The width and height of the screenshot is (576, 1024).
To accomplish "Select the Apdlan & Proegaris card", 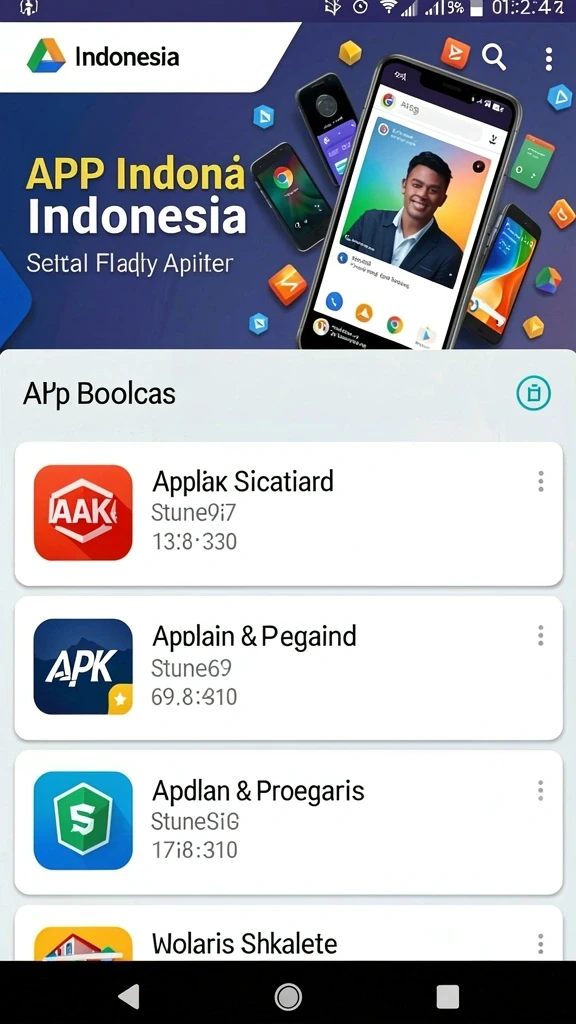I will [x=288, y=822].
